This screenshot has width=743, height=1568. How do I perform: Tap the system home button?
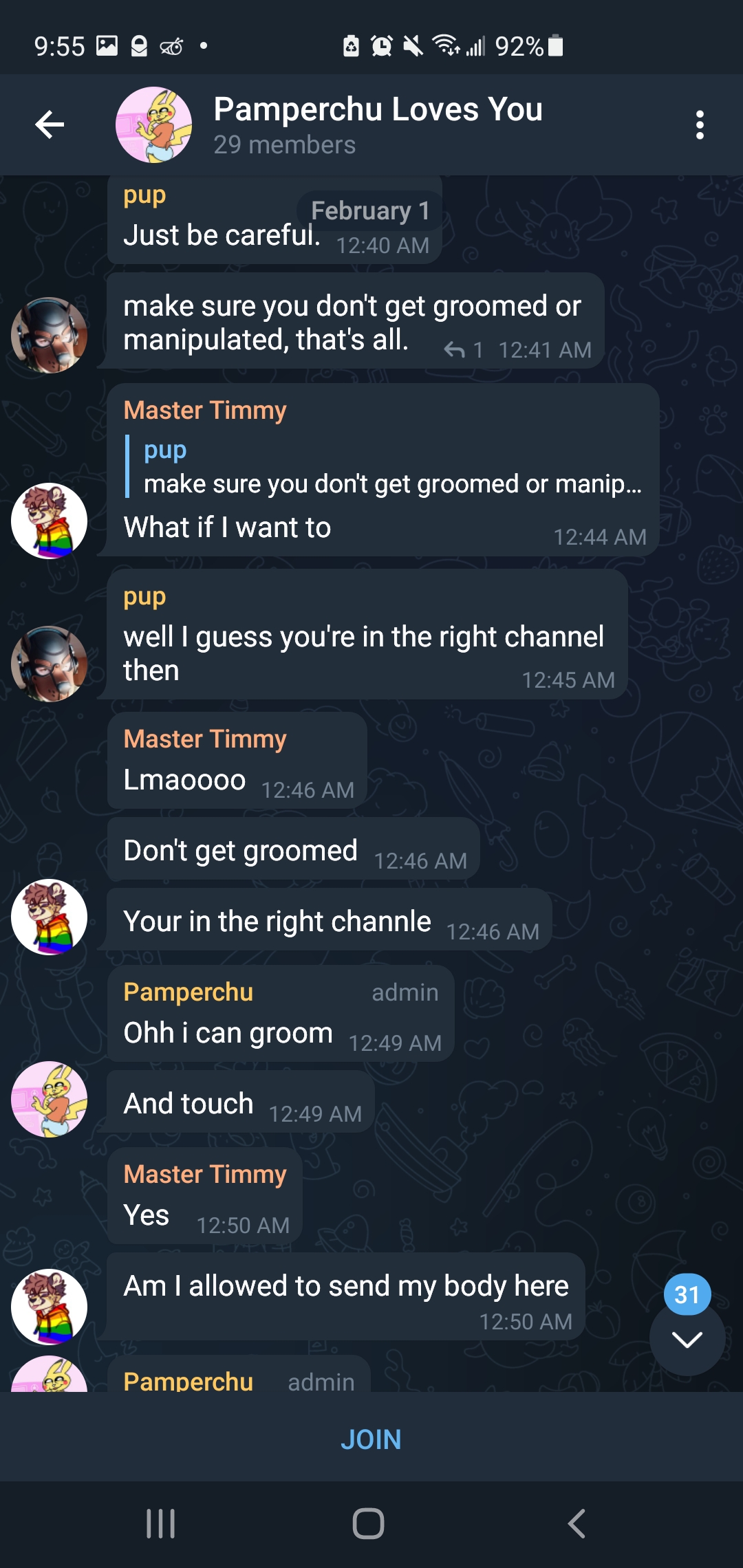[x=368, y=1523]
